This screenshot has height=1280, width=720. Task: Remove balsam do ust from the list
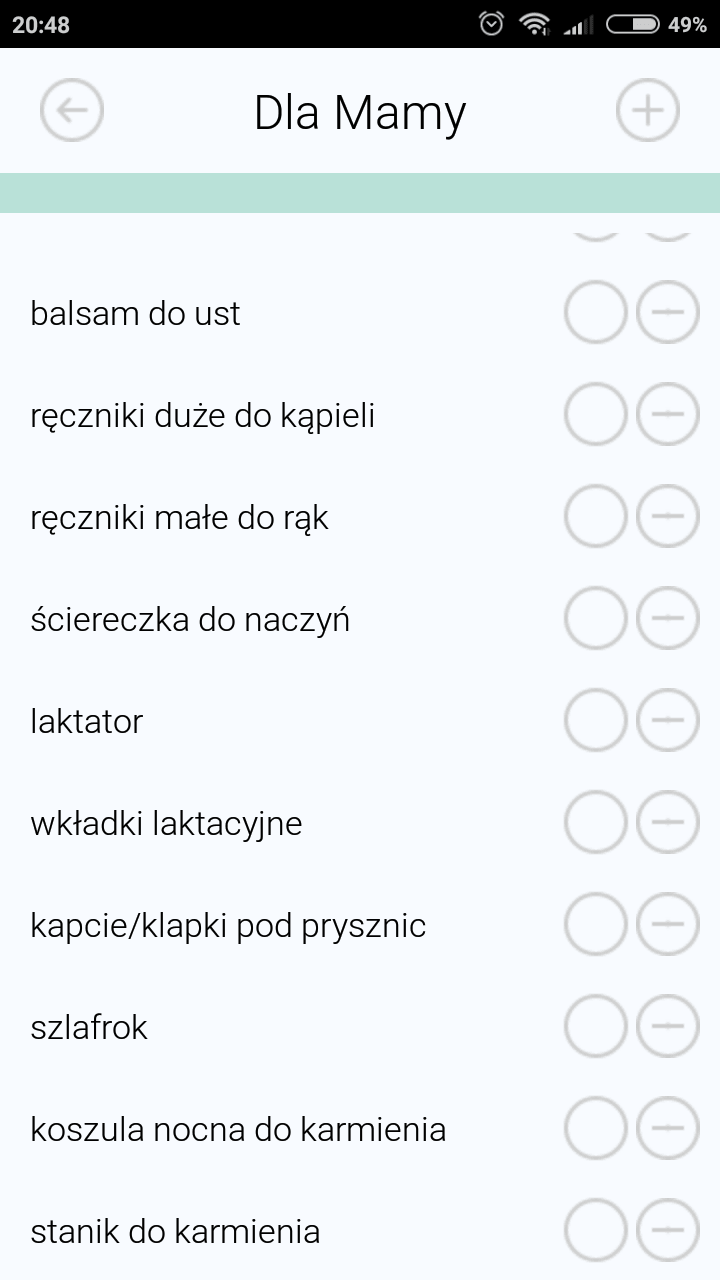coord(667,313)
